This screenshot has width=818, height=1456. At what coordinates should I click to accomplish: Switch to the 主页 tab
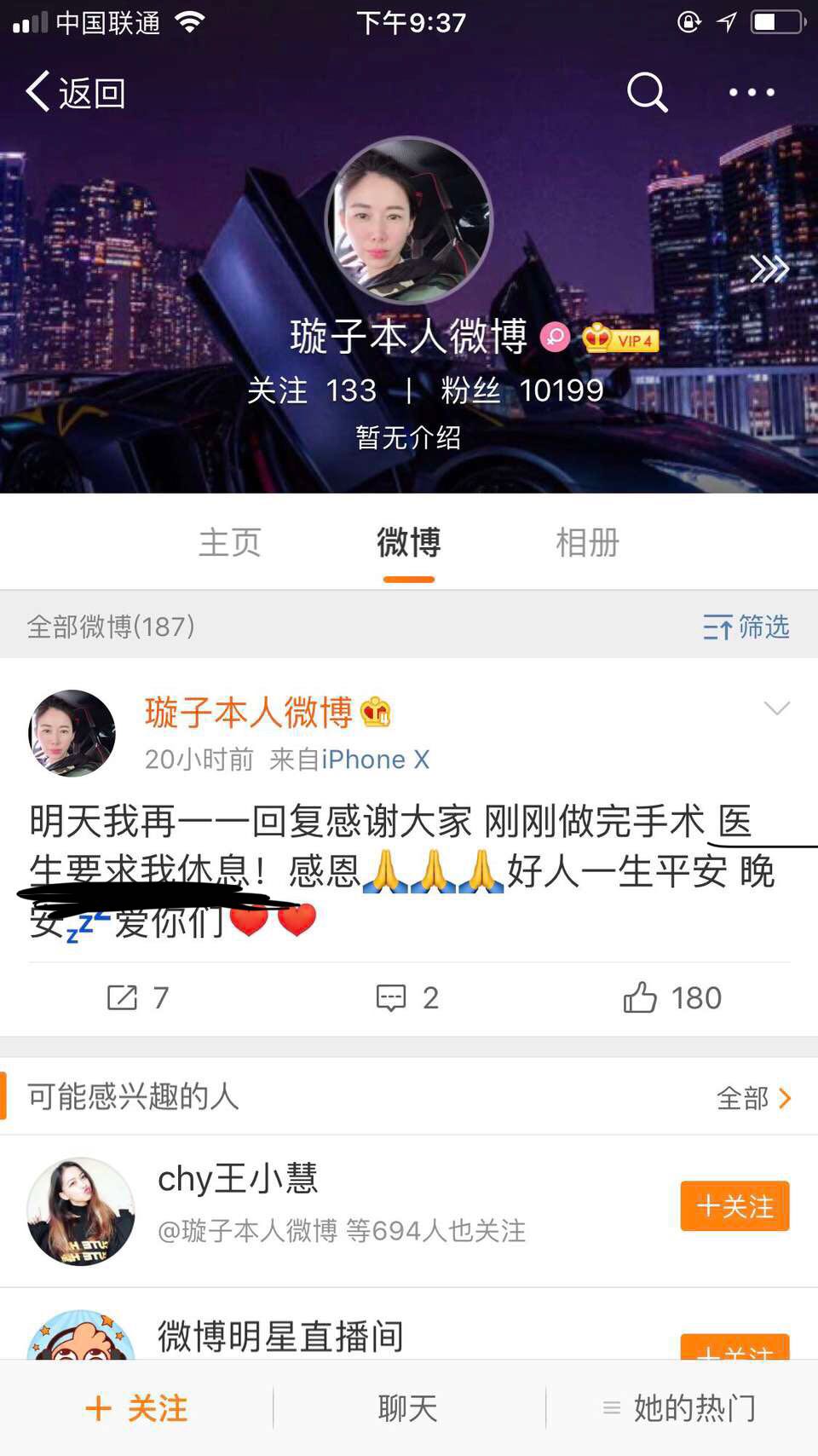(230, 543)
